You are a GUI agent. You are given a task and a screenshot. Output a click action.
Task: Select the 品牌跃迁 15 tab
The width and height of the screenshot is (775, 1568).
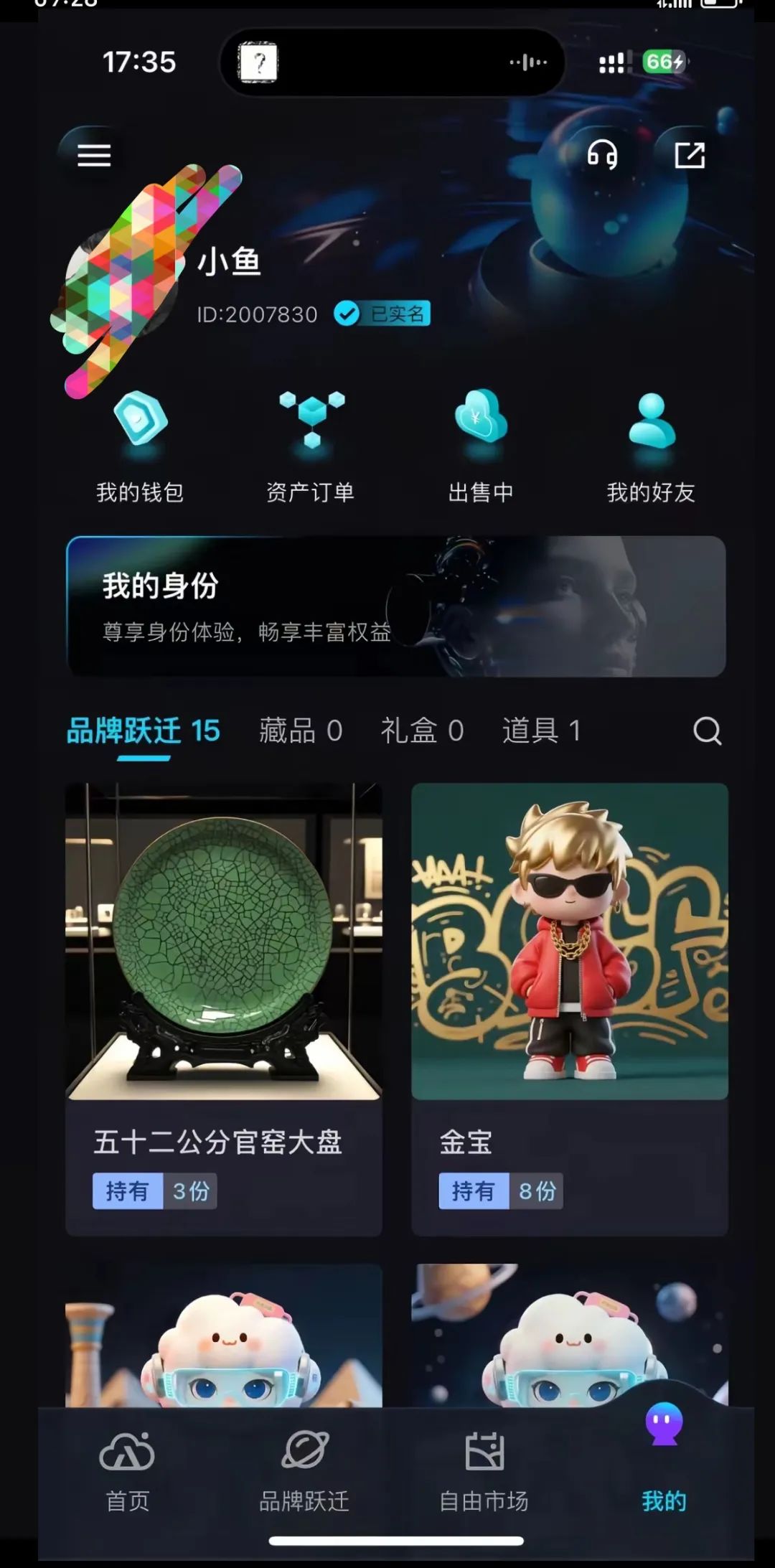(143, 731)
